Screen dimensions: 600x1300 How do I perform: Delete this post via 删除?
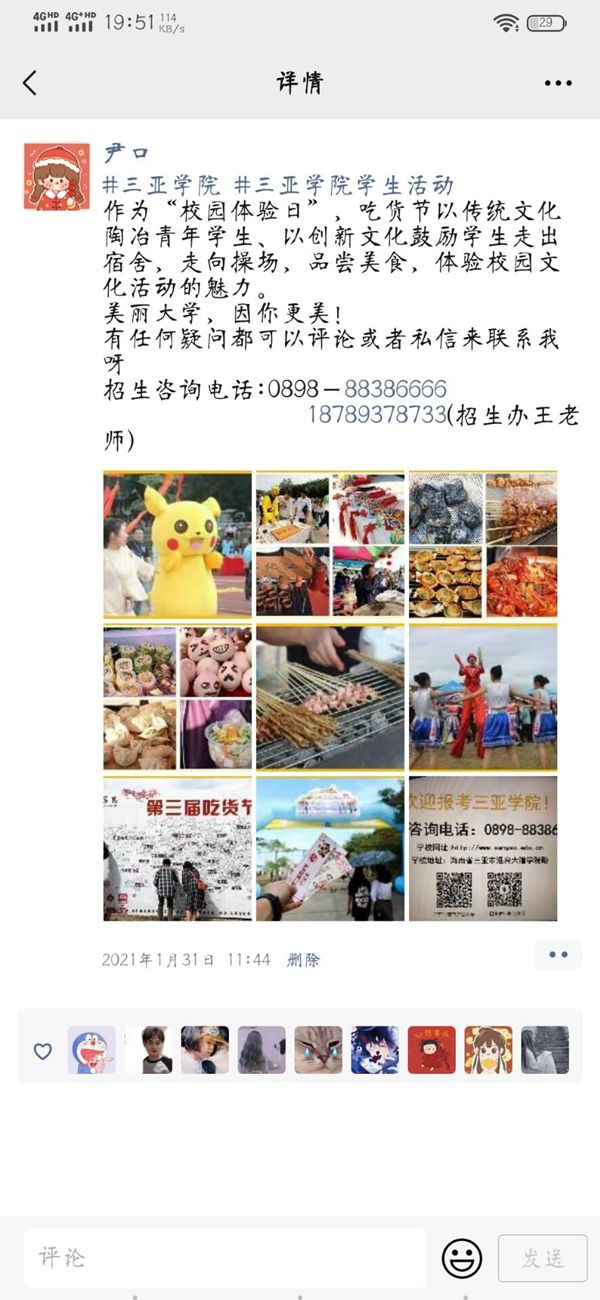coord(303,960)
